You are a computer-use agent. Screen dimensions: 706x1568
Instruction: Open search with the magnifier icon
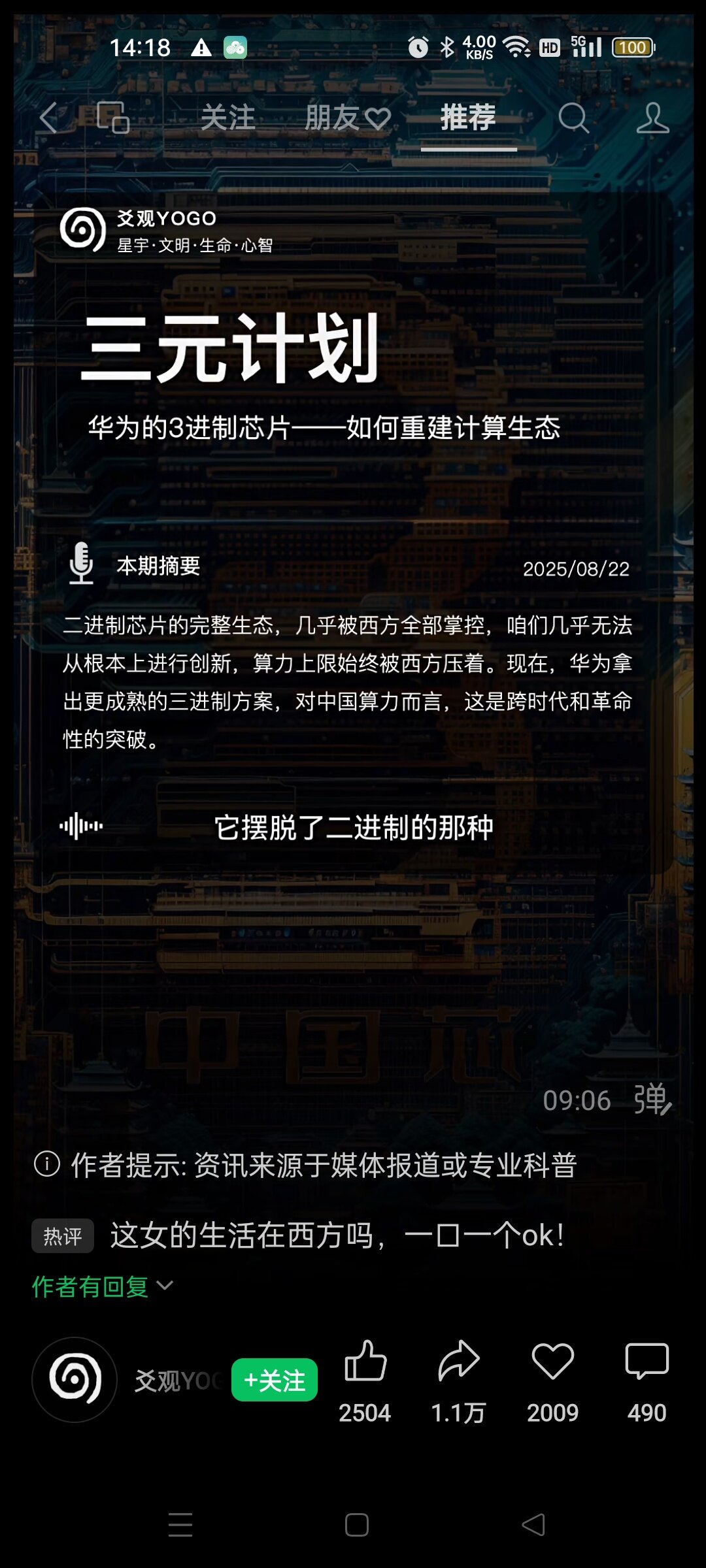pos(573,118)
